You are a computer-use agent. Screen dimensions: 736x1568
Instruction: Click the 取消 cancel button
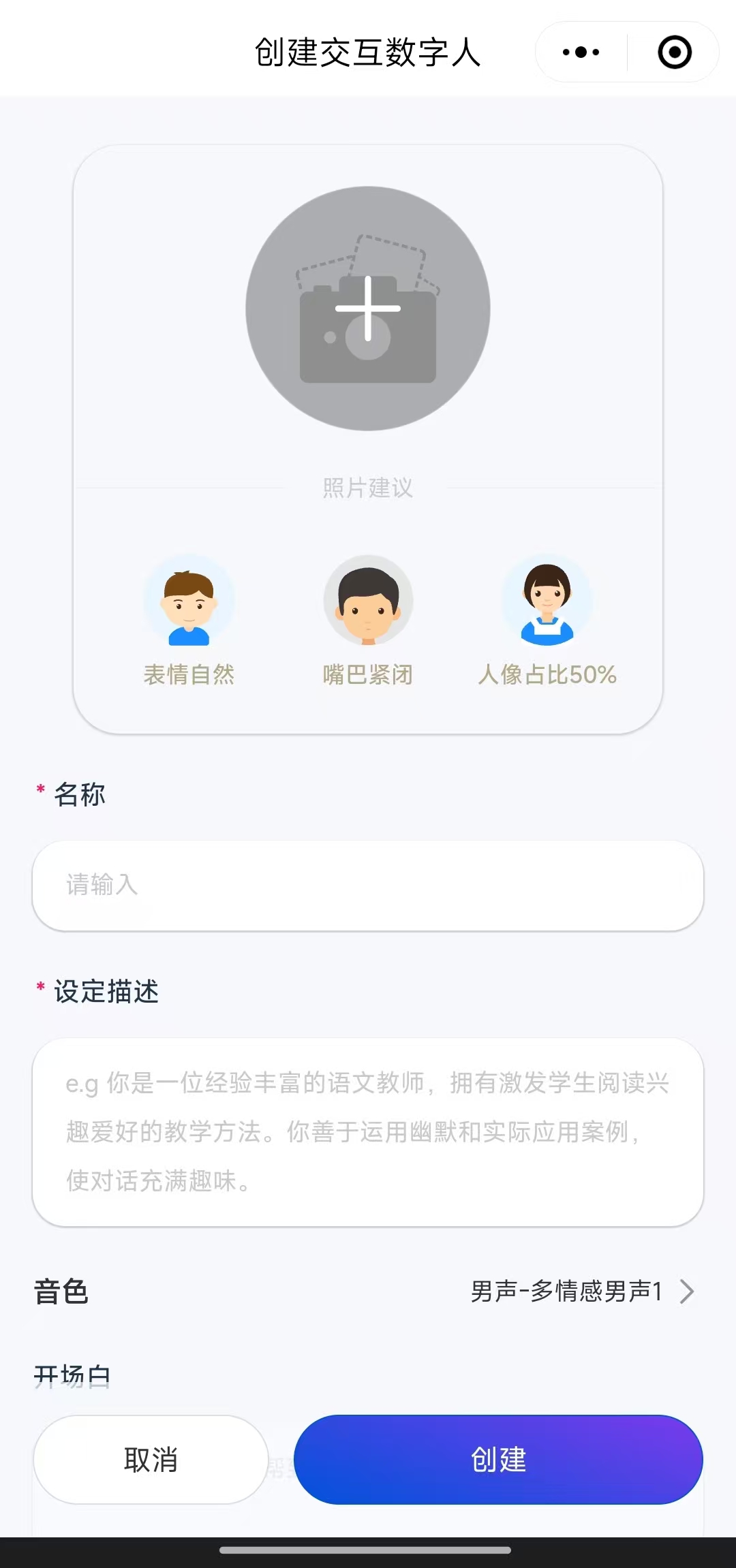(150, 1460)
